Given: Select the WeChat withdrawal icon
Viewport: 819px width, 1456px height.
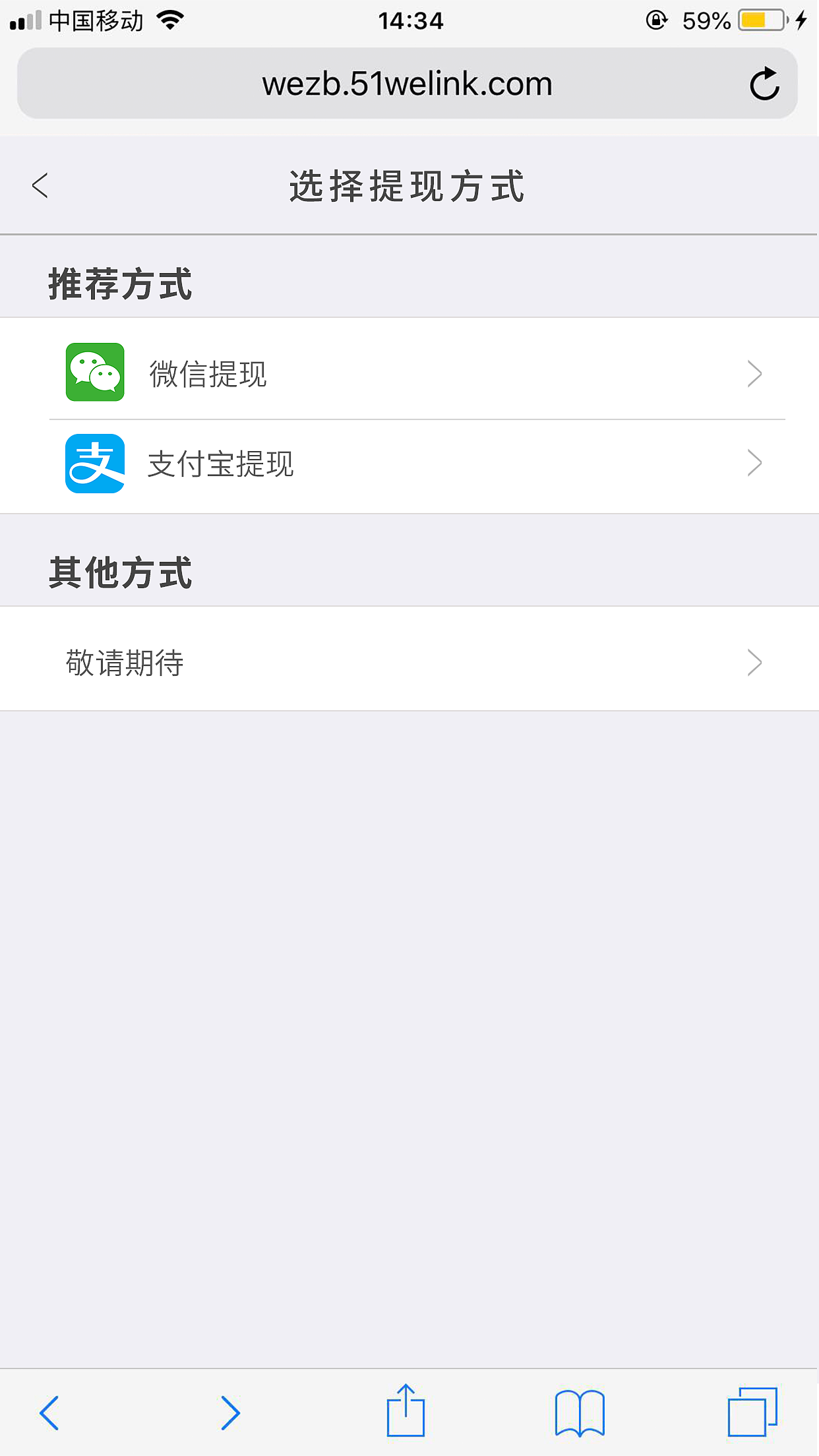Looking at the screenshot, I should [94, 373].
